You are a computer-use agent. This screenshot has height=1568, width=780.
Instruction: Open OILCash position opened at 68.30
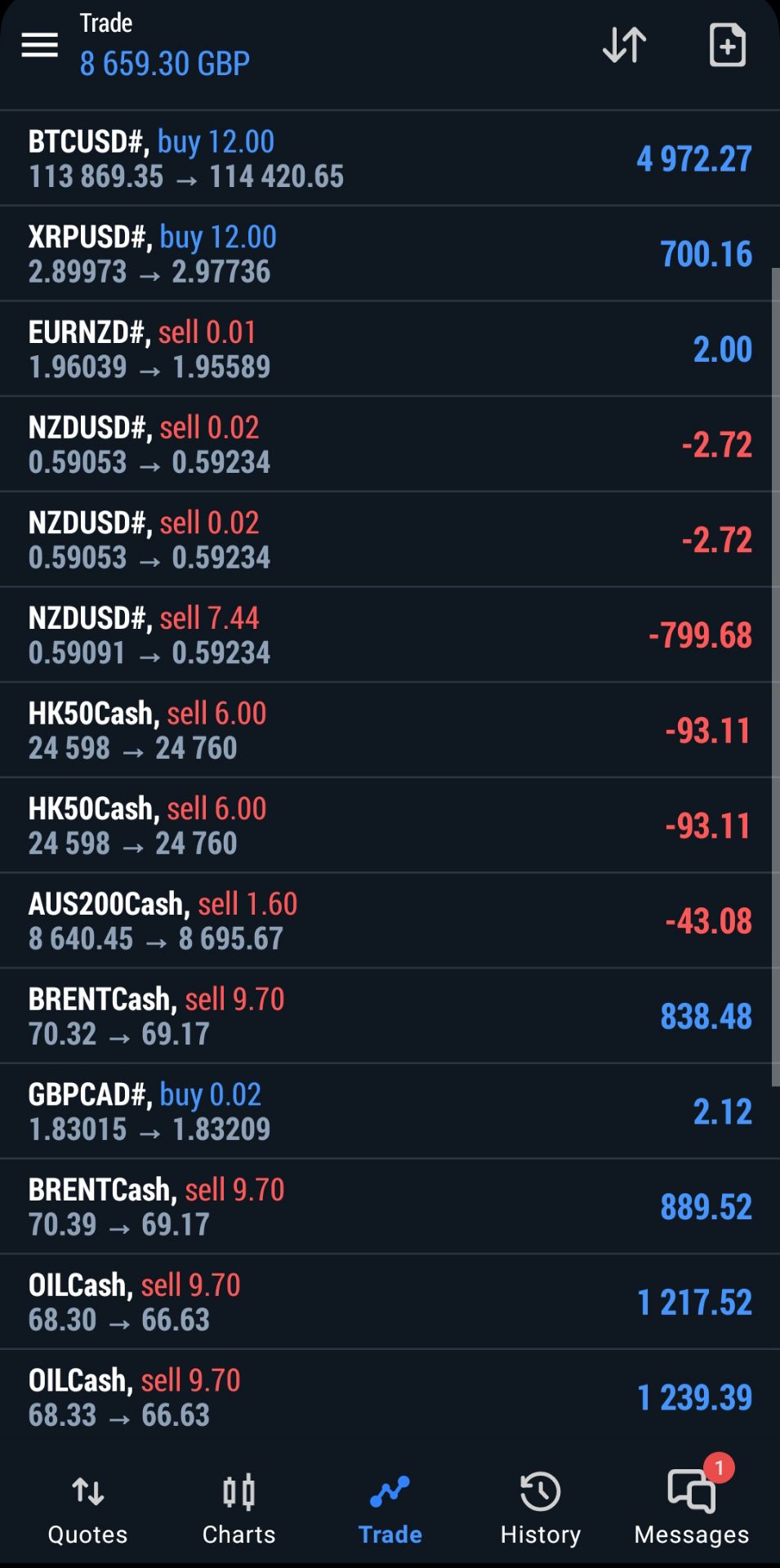[x=390, y=1303]
